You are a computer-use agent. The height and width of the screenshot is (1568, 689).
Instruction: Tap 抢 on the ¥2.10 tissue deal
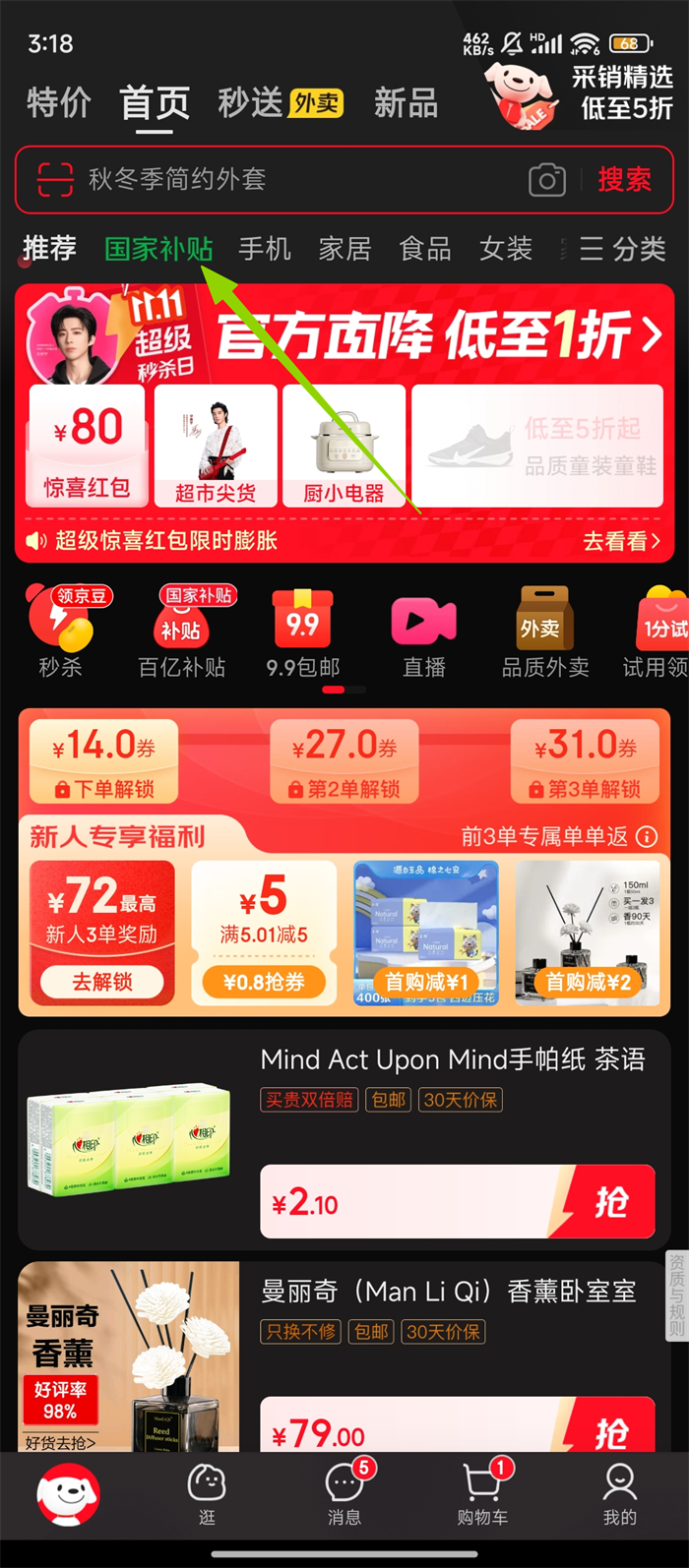[610, 1201]
